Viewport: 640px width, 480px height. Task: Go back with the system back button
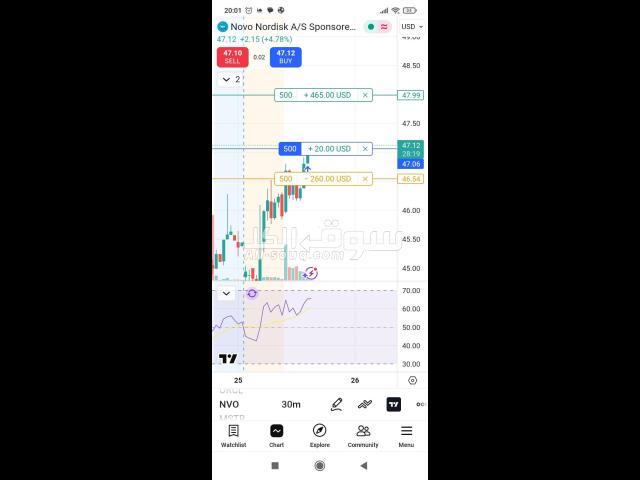pos(363,465)
